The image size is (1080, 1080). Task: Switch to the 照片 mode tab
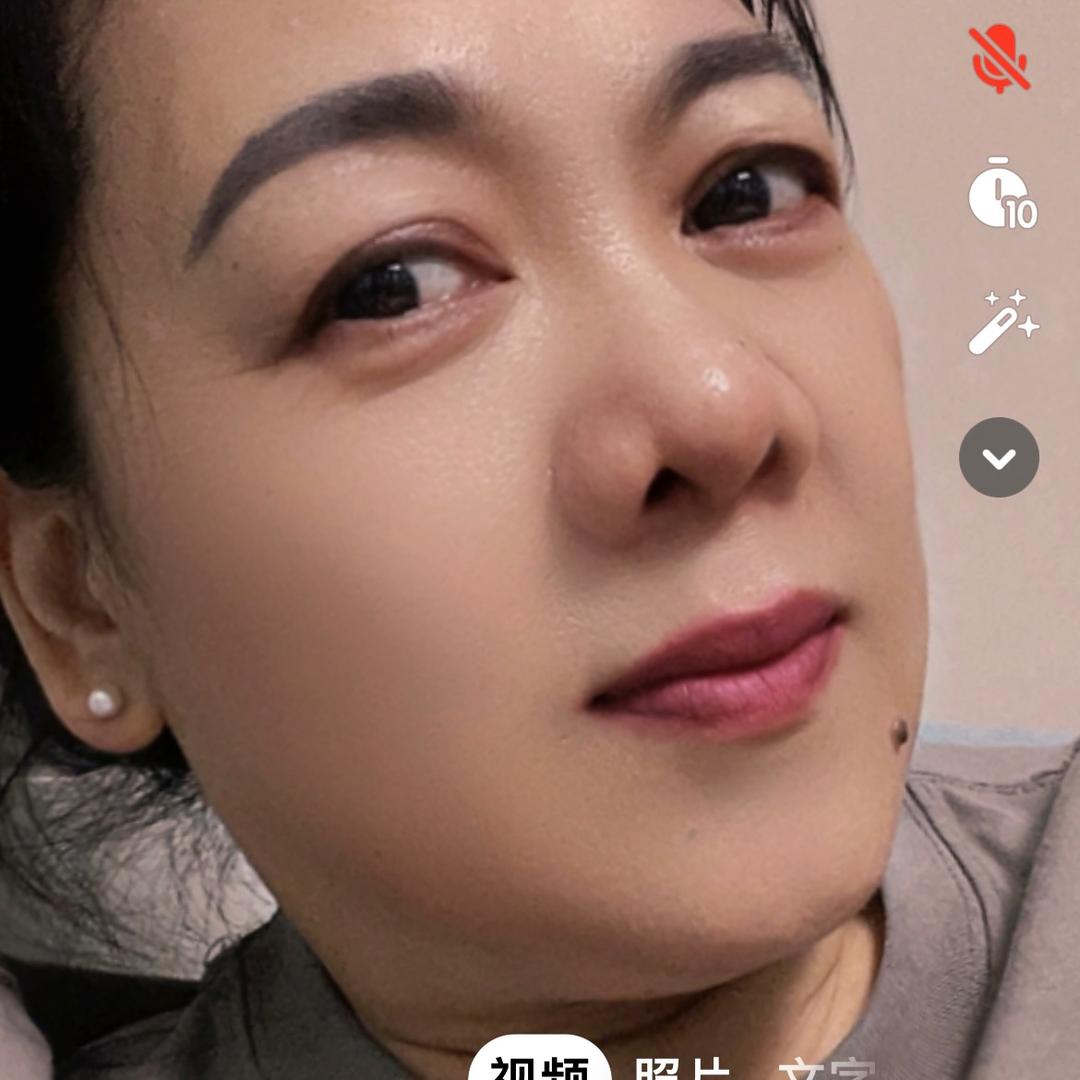682,1068
